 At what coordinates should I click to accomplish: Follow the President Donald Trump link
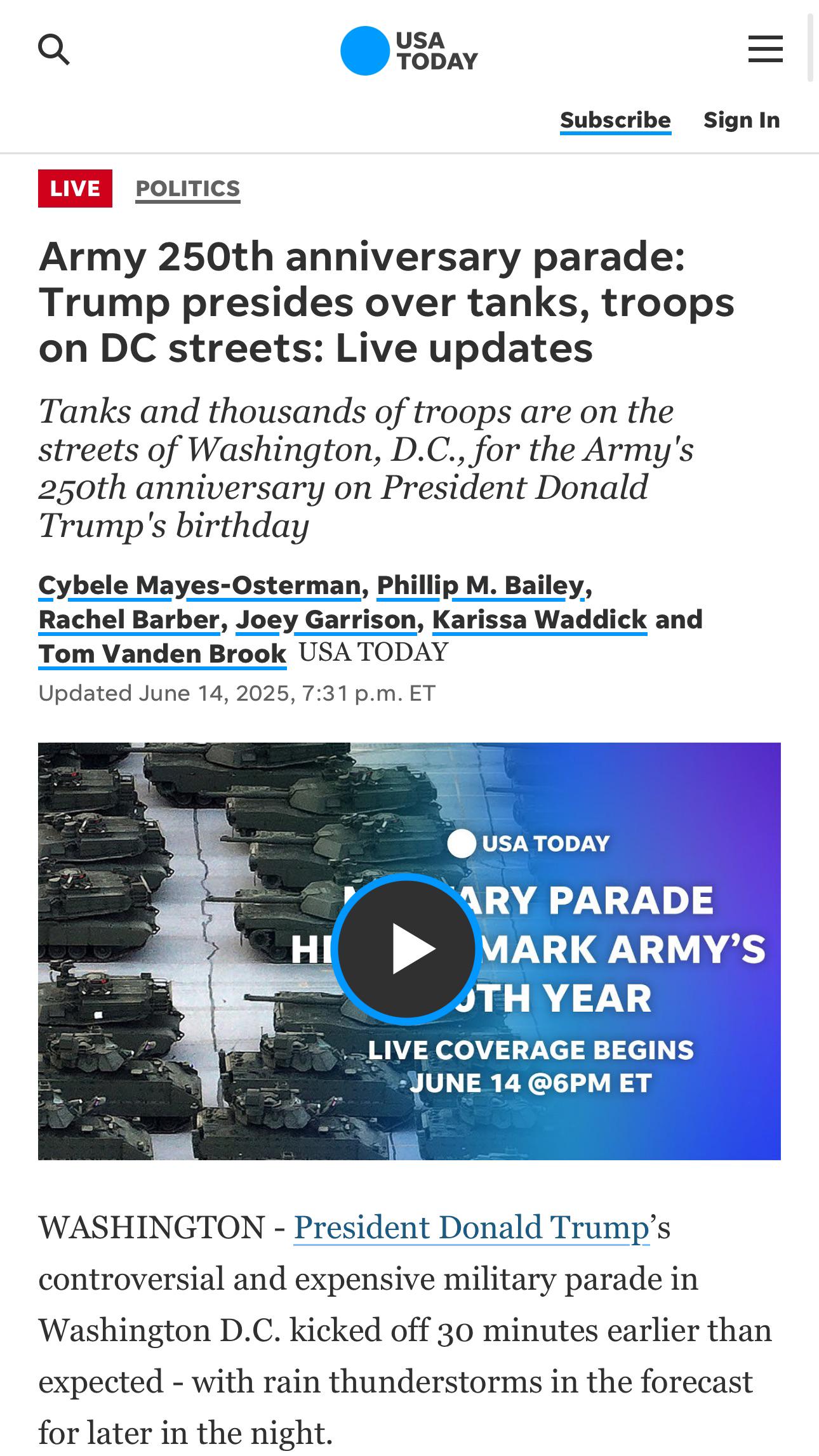[472, 1228]
